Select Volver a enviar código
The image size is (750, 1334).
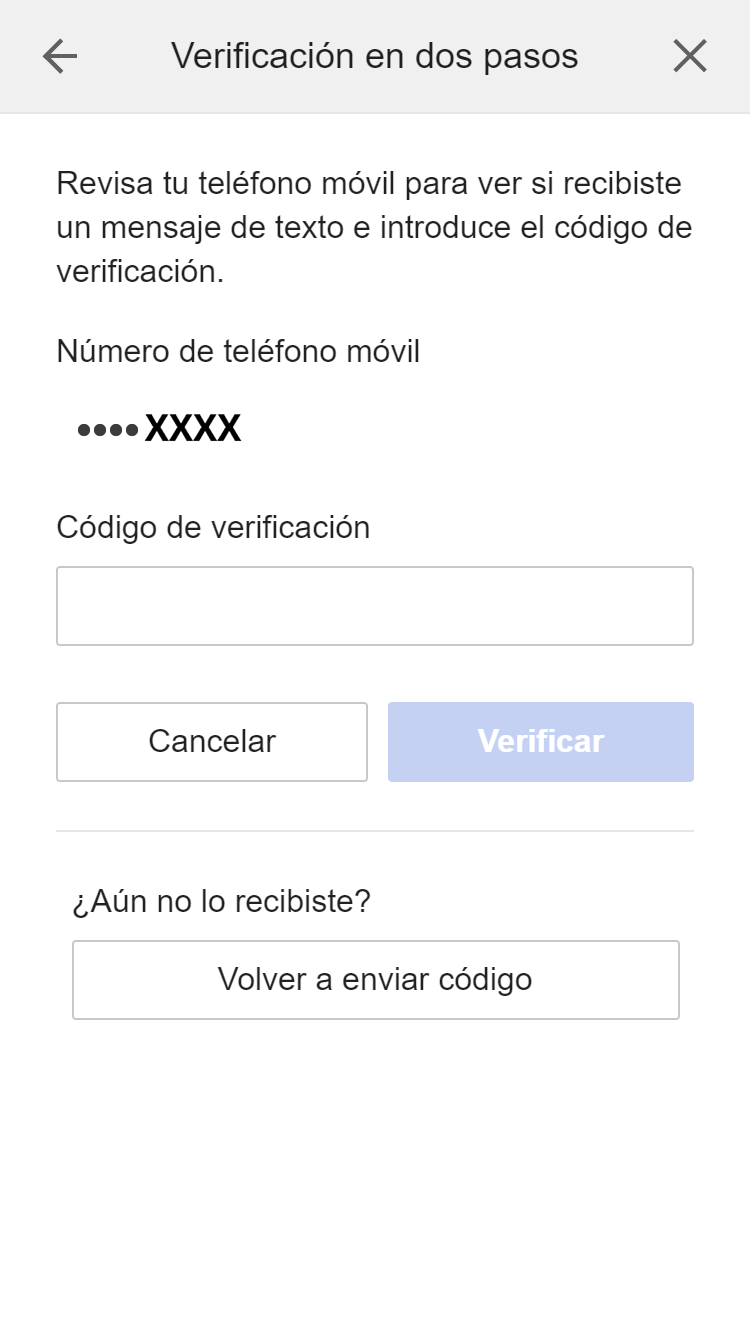pos(376,980)
